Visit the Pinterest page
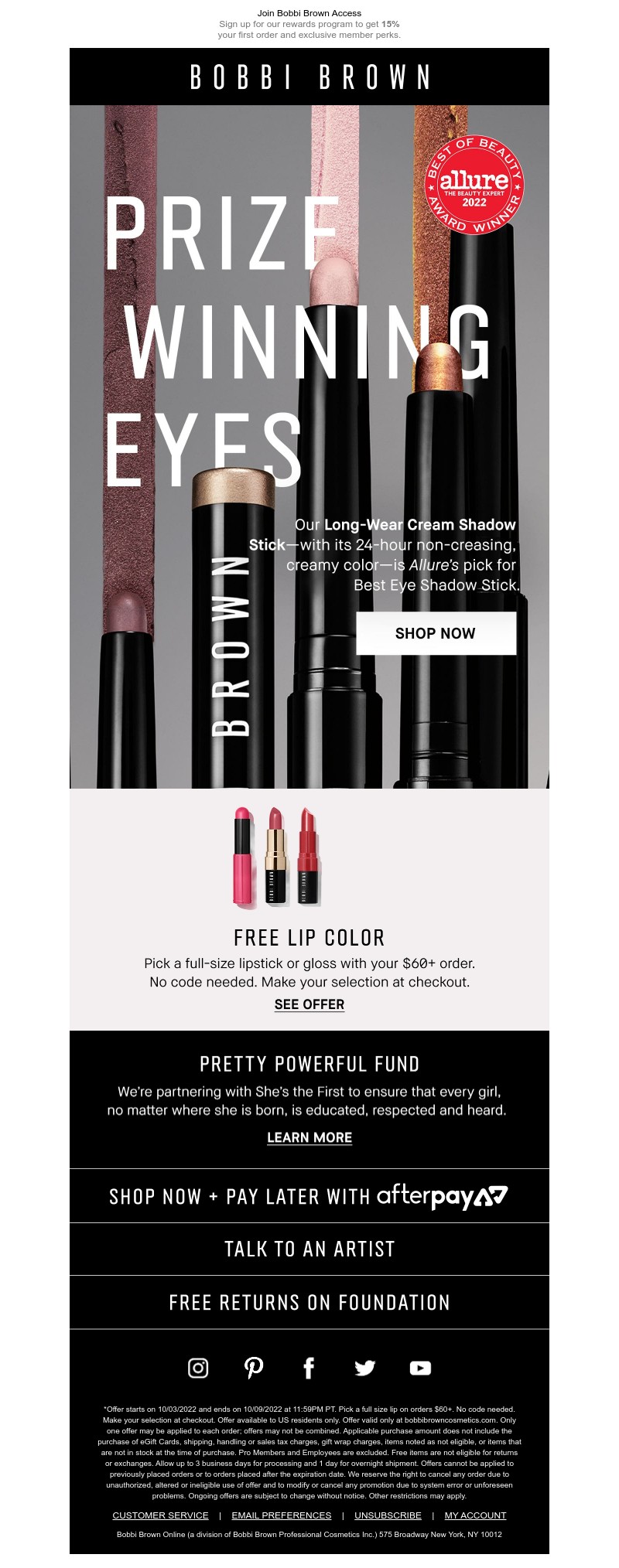The height and width of the screenshot is (1568, 619). pos(254,1368)
